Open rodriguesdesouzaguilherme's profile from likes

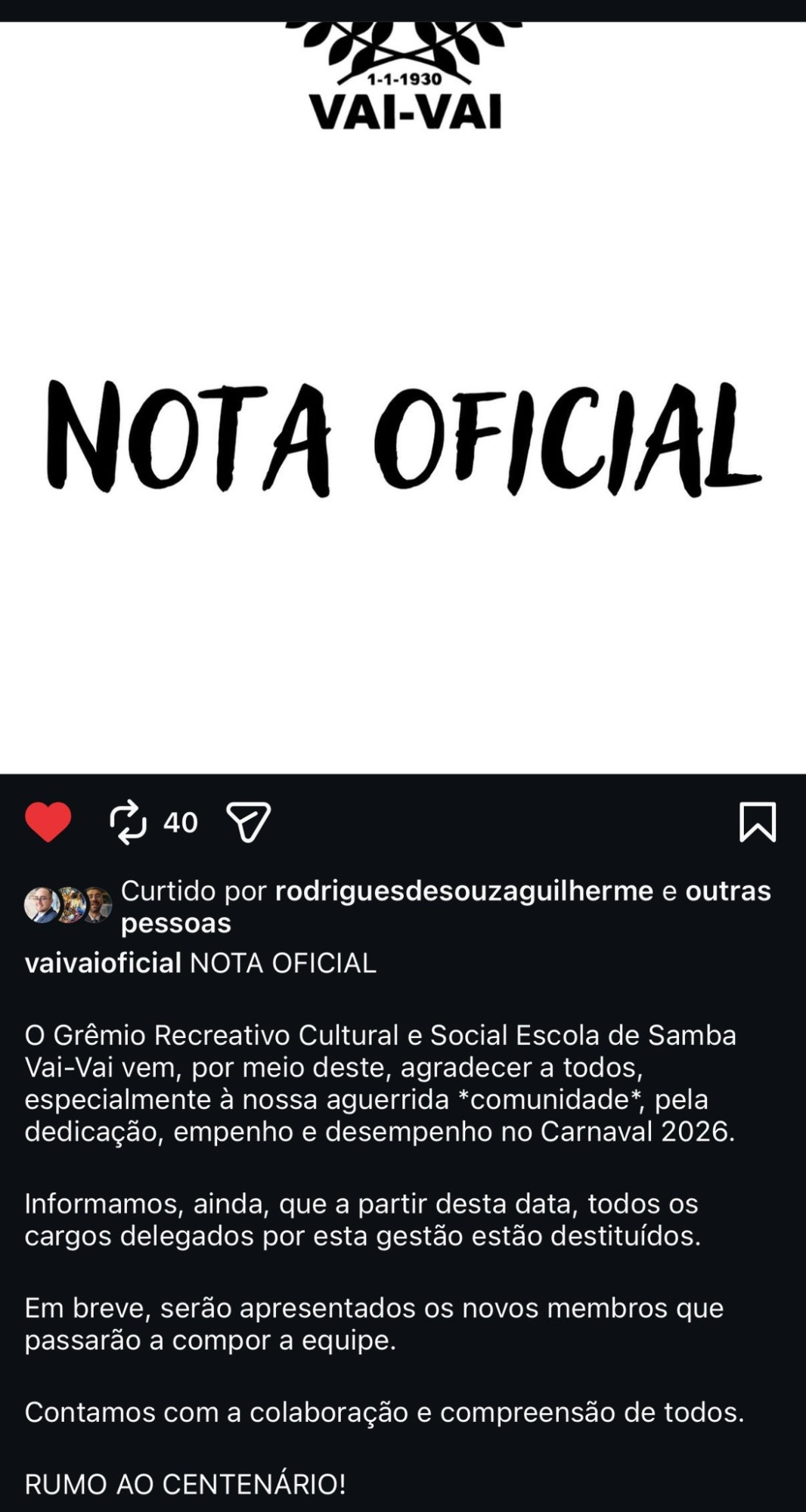pyautogui.click(x=463, y=891)
